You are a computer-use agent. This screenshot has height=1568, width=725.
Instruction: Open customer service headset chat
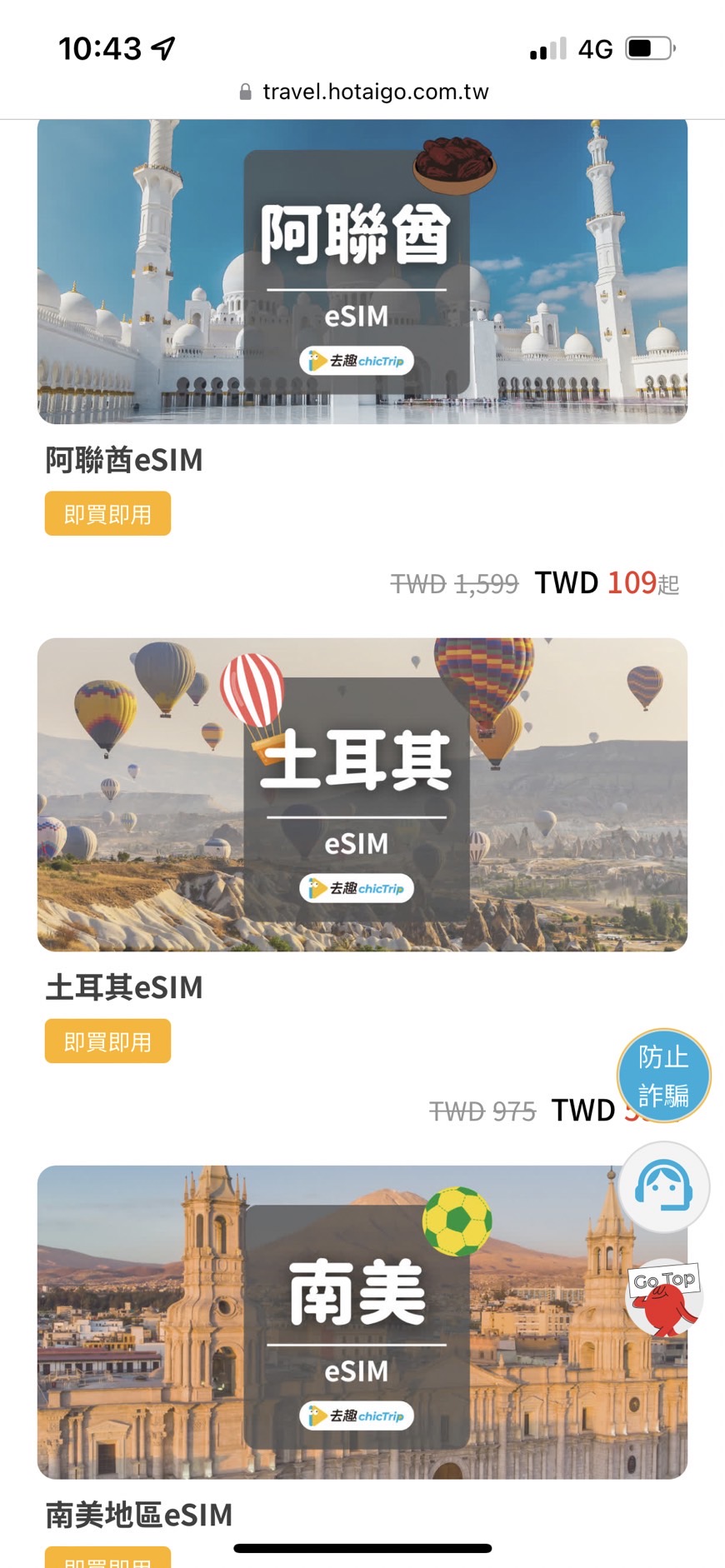(663, 1186)
